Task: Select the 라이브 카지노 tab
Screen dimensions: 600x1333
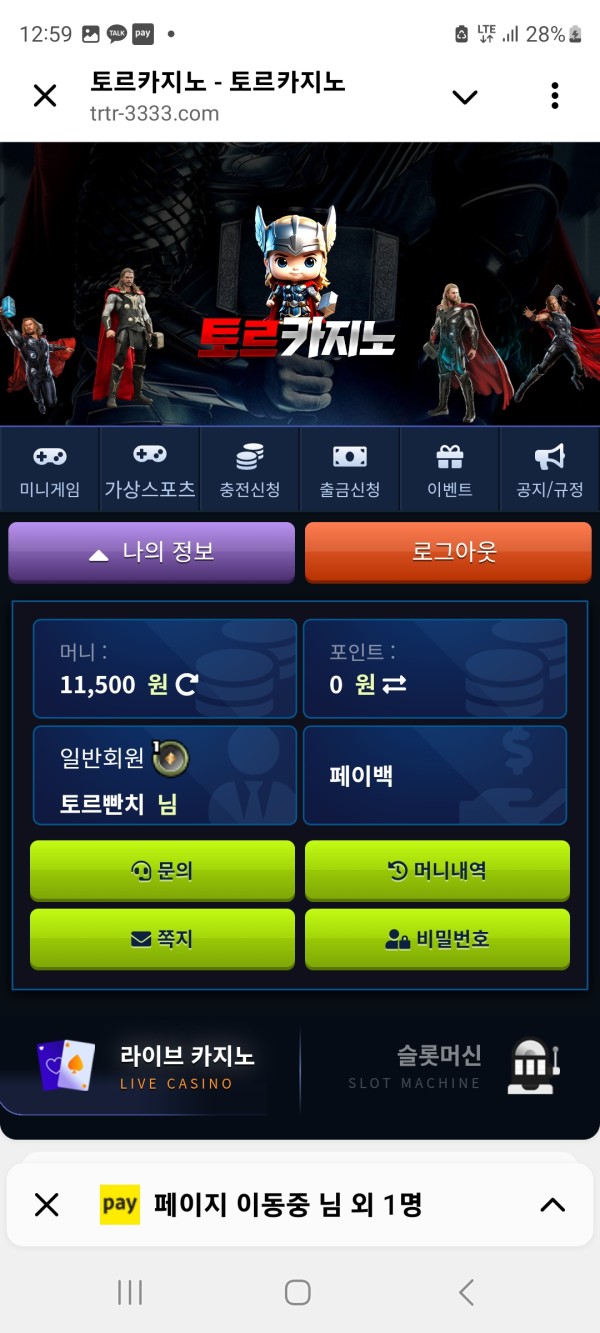Action: point(150,1067)
